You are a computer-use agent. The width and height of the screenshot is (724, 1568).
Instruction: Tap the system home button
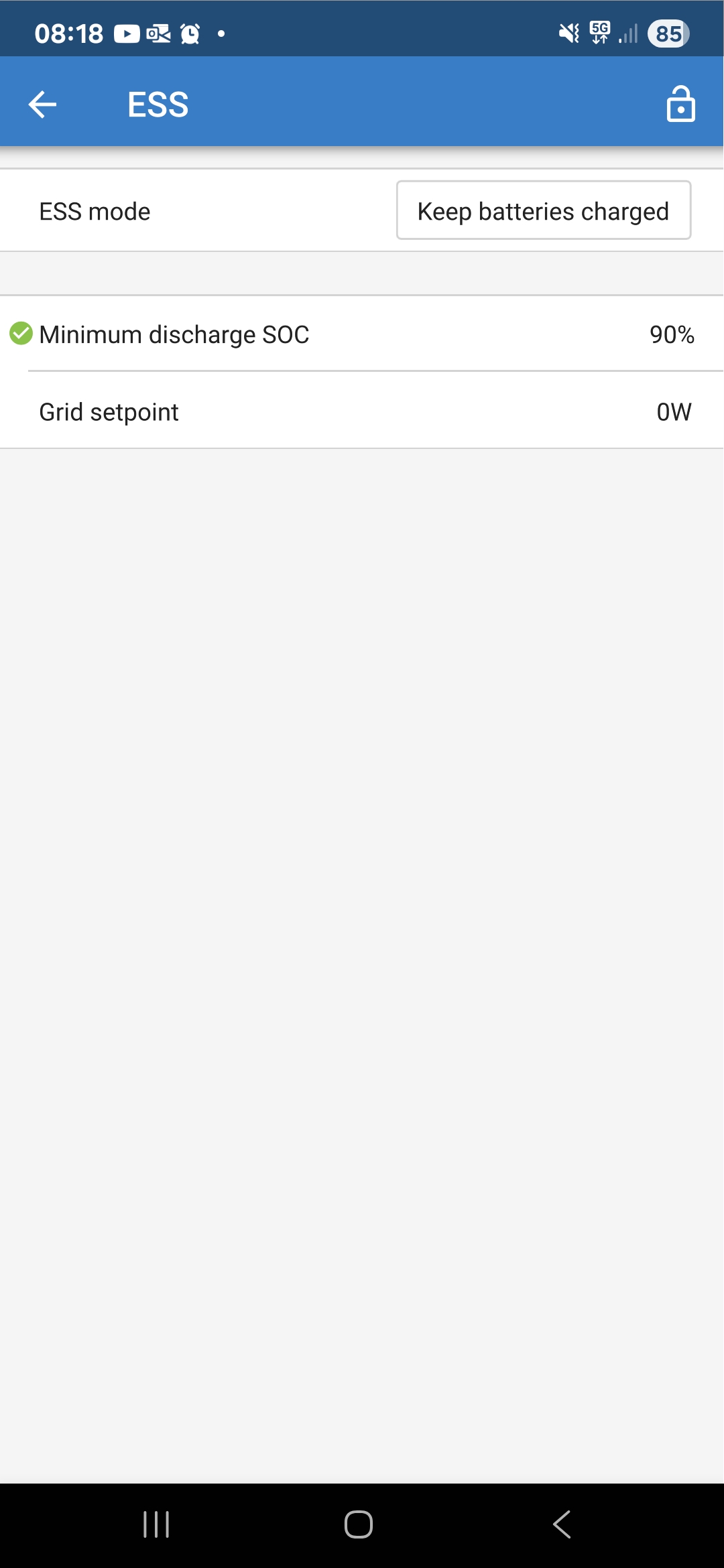pos(359,1524)
